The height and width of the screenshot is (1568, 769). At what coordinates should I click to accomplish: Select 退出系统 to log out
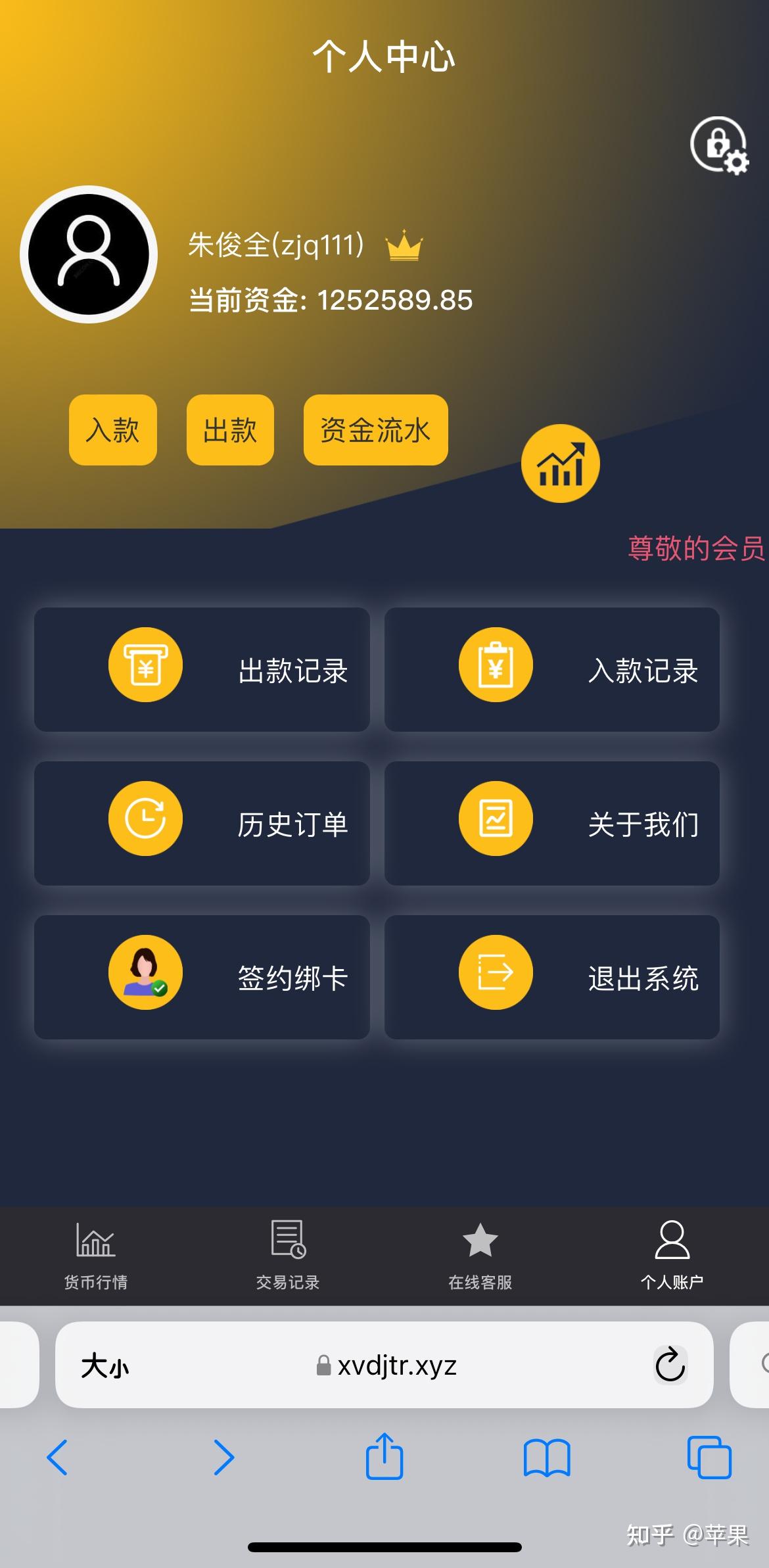pyautogui.click(x=551, y=977)
